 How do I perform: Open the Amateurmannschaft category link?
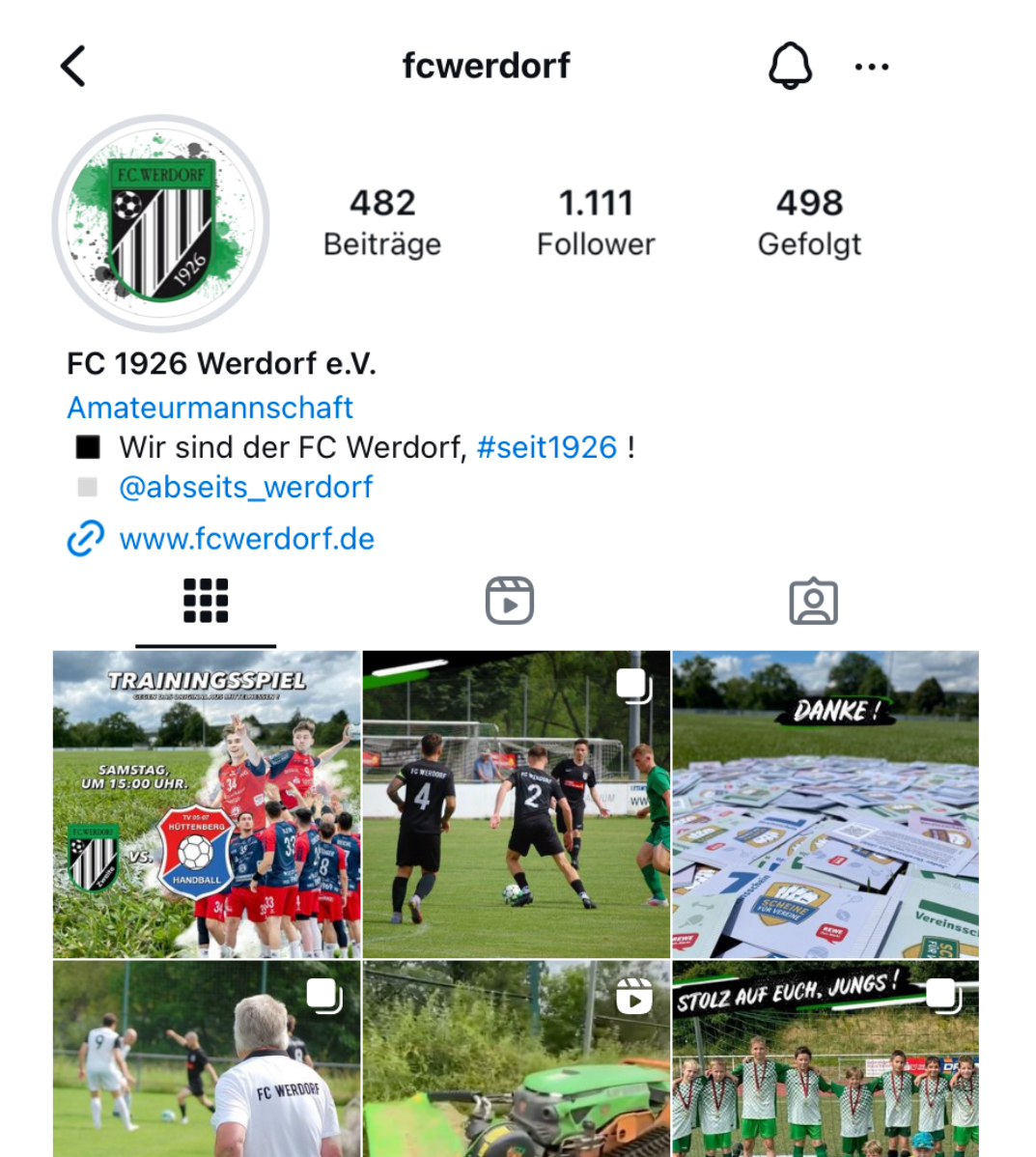pos(210,408)
